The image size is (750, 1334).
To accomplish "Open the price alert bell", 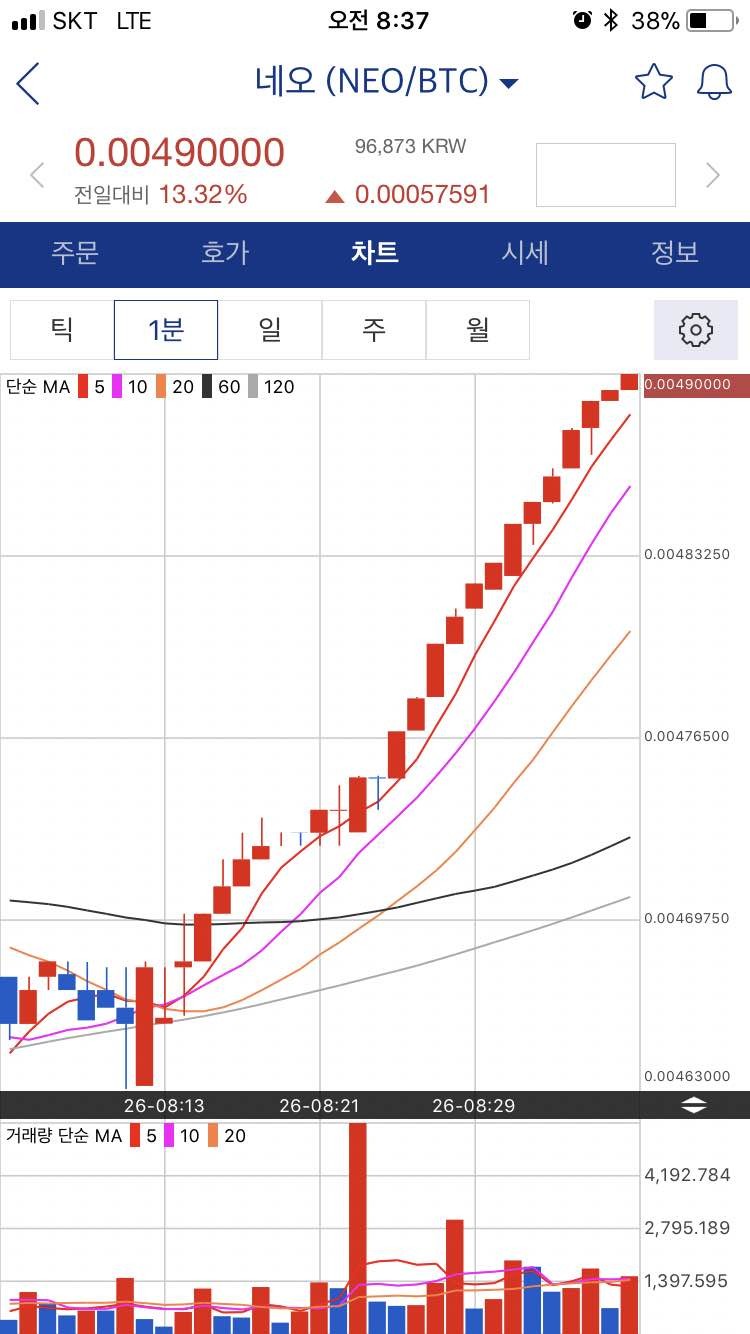I will point(714,82).
